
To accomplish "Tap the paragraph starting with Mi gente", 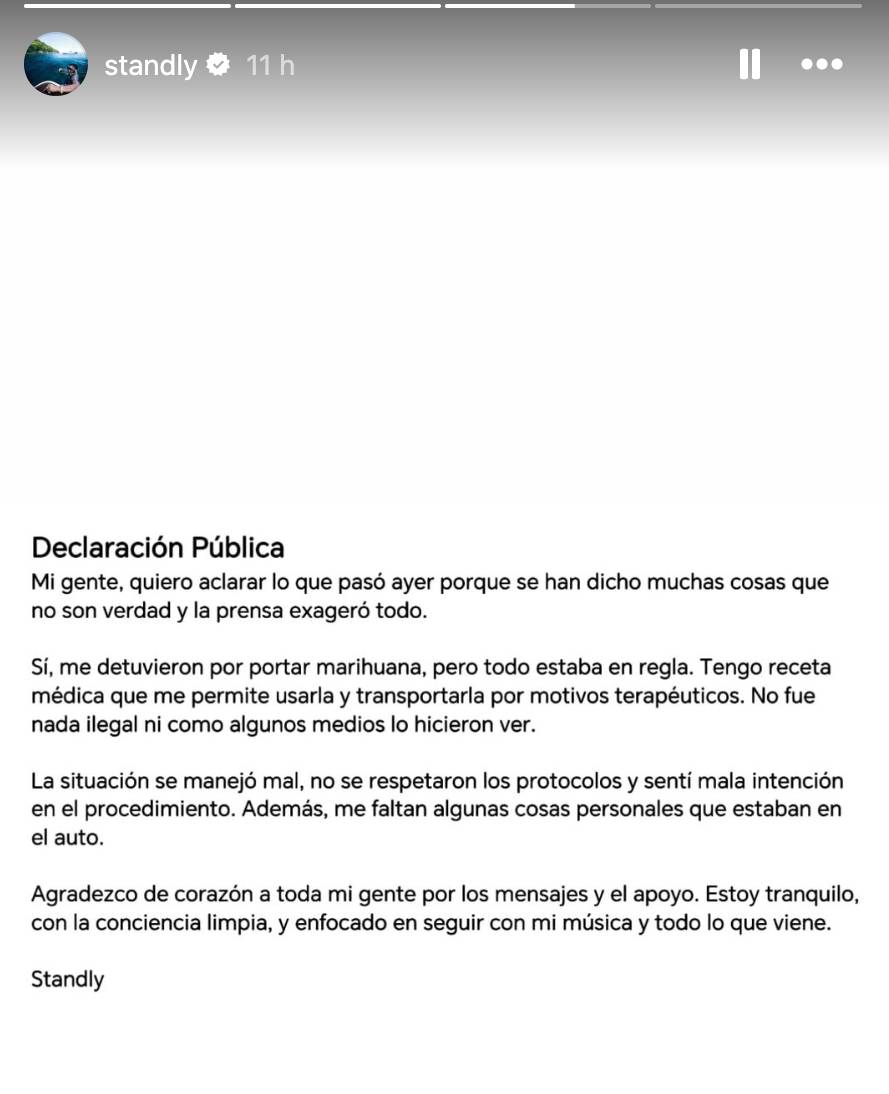I will tap(430, 594).
